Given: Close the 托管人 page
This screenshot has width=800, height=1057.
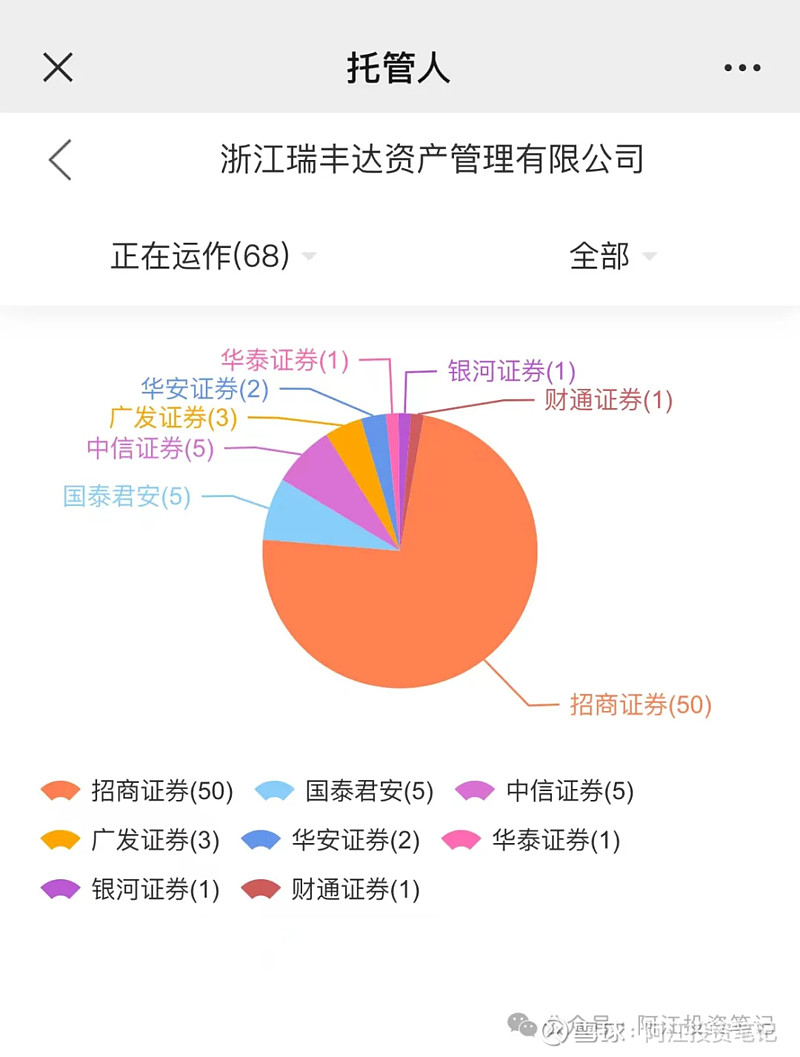Looking at the screenshot, I should 58,67.
